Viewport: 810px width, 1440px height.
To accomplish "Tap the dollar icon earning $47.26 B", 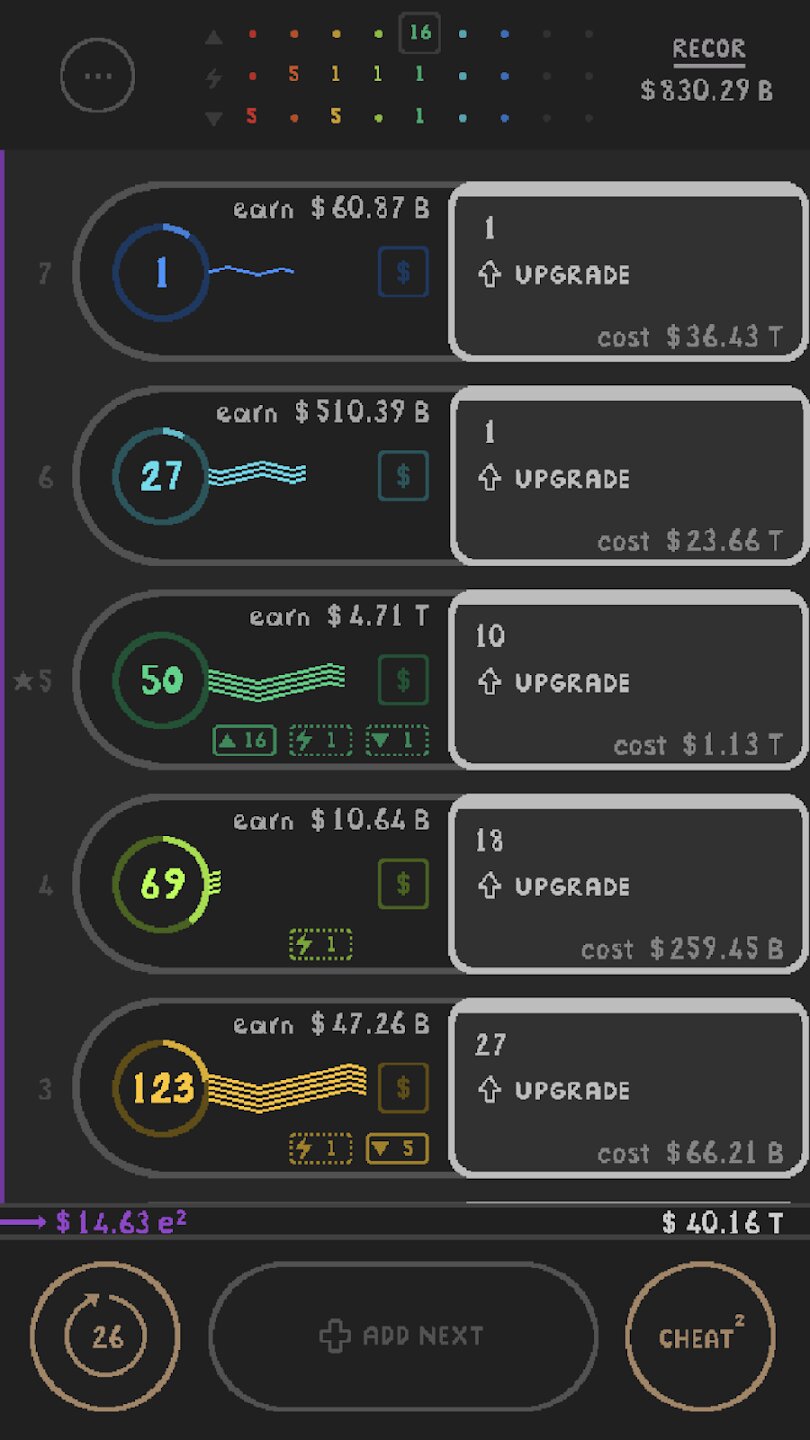I will pyautogui.click(x=403, y=1088).
